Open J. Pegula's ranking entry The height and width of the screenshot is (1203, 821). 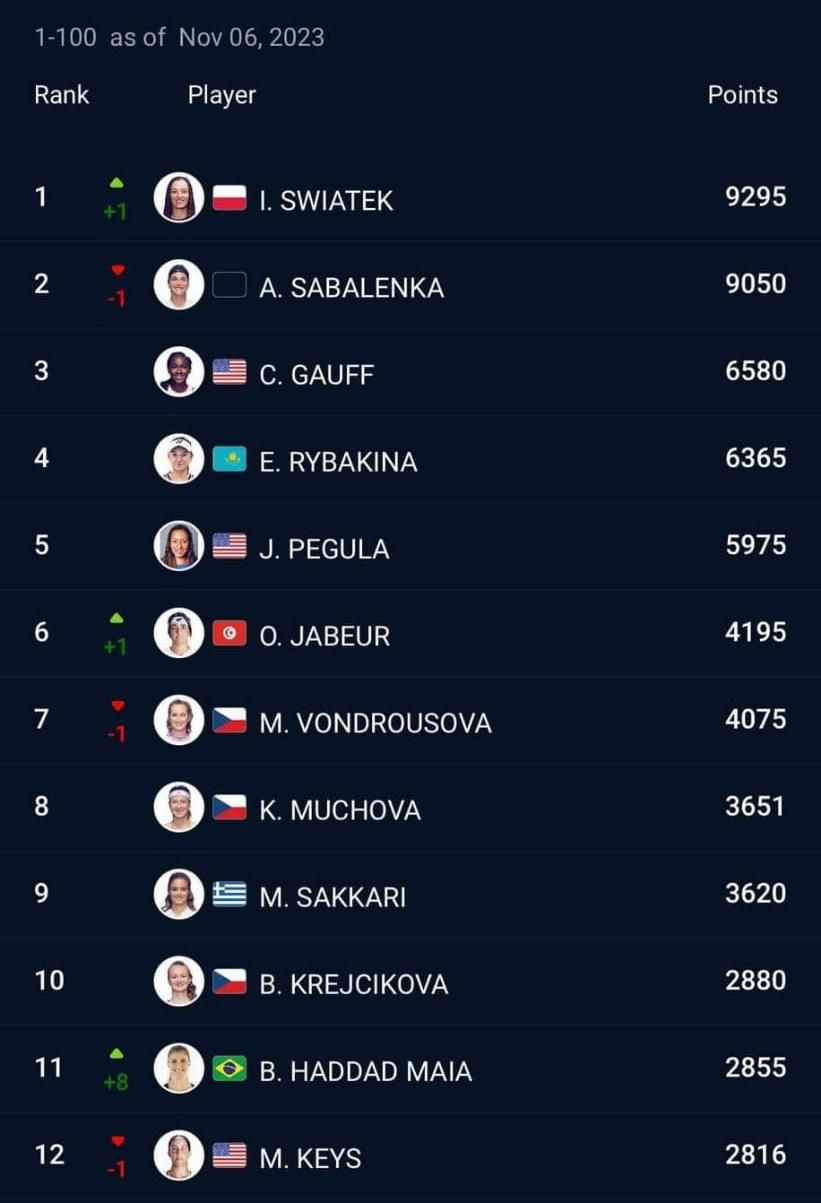(x=324, y=549)
